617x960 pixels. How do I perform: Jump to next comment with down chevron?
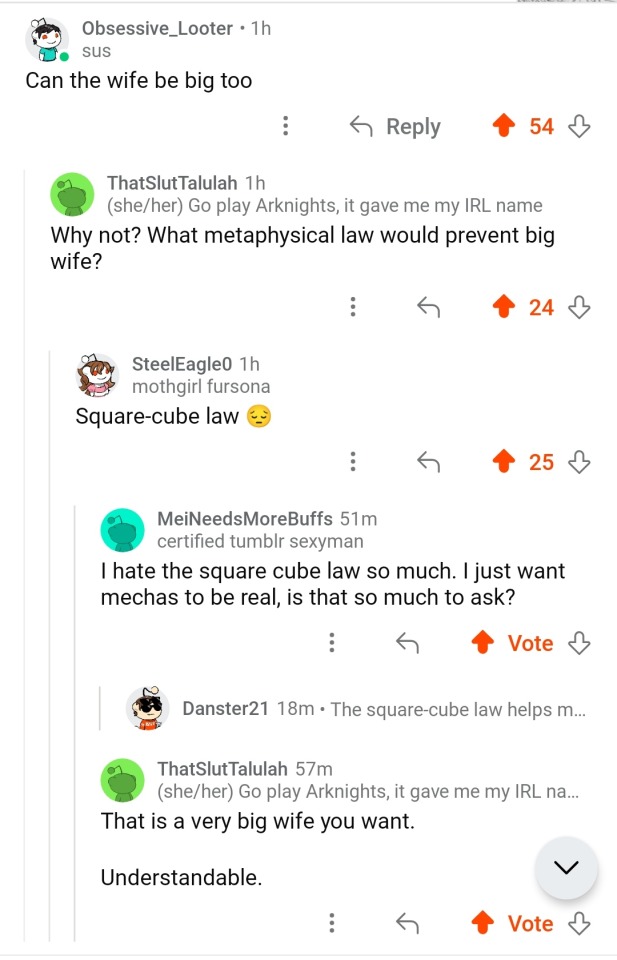566,868
